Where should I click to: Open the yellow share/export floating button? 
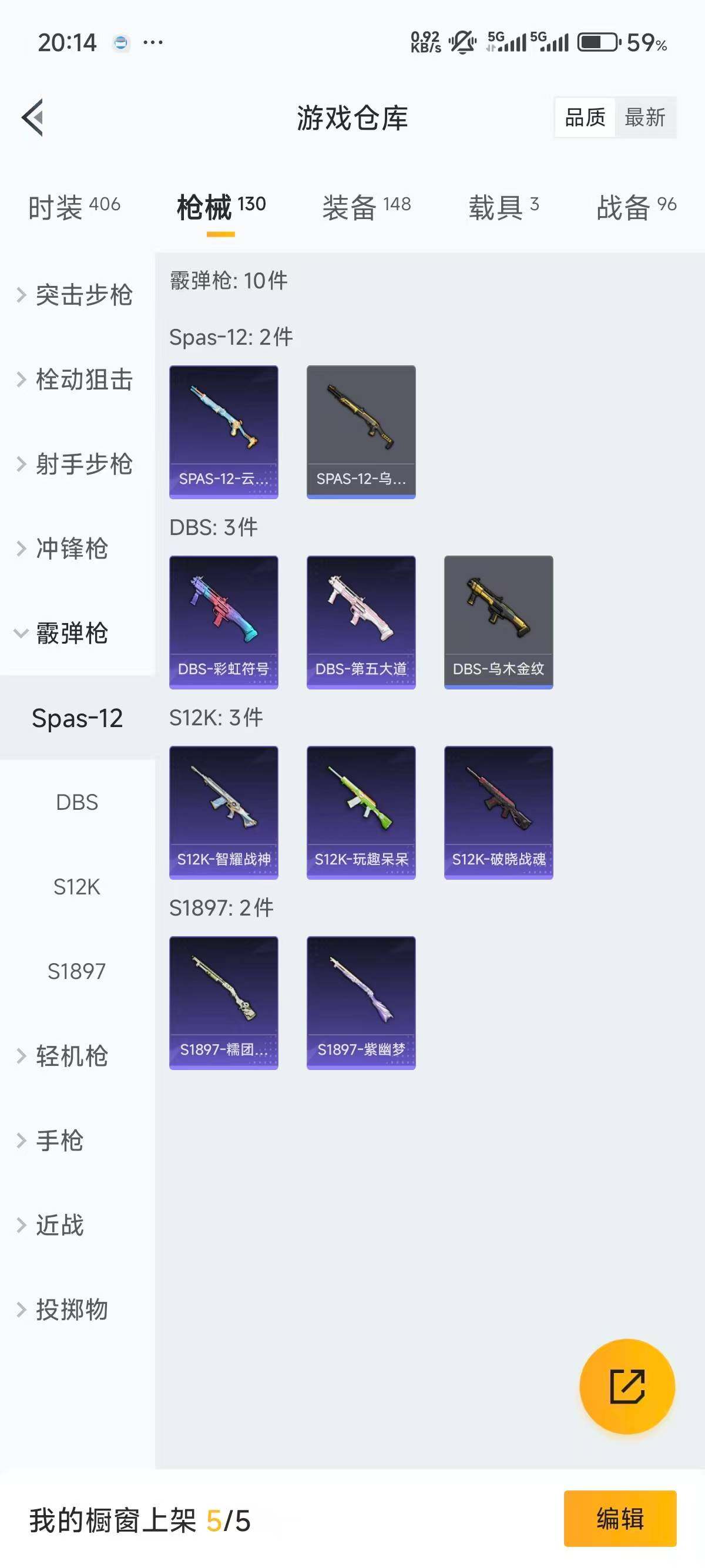pos(627,1386)
